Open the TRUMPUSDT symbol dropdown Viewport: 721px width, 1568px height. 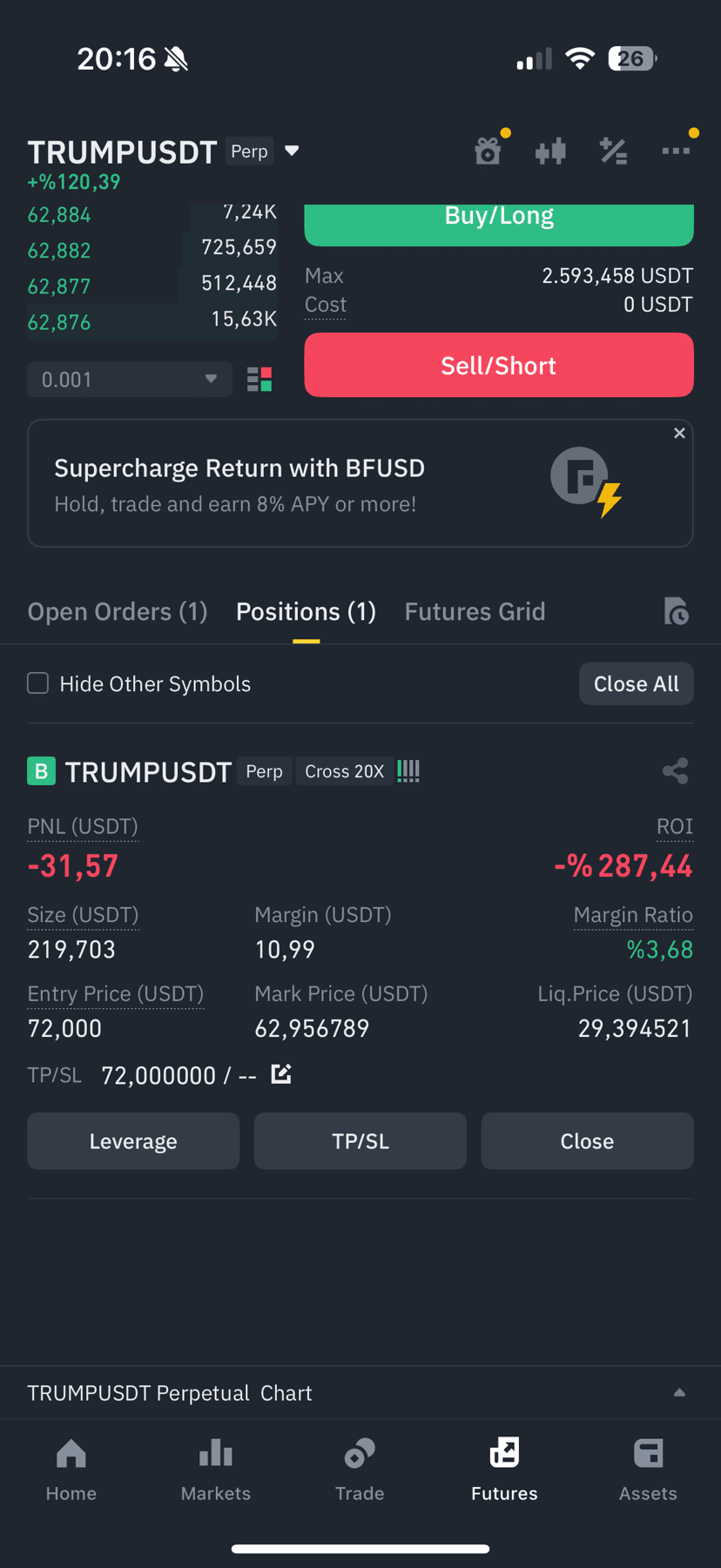292,151
